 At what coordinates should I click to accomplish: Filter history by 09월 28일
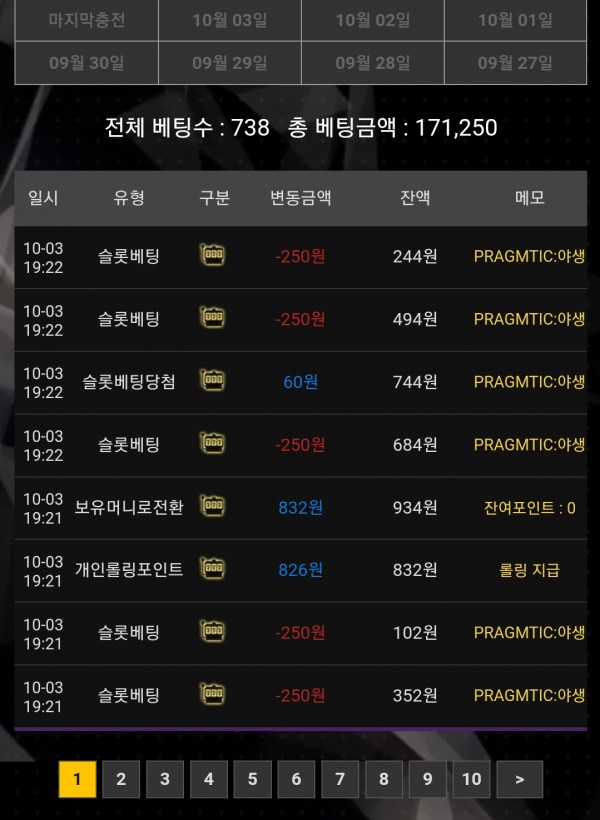tap(373, 63)
